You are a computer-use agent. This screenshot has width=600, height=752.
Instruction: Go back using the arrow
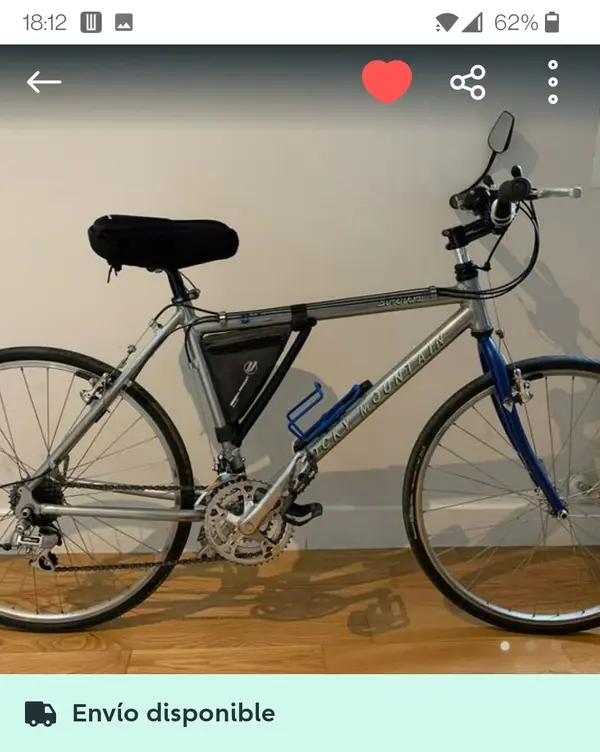coord(44,82)
